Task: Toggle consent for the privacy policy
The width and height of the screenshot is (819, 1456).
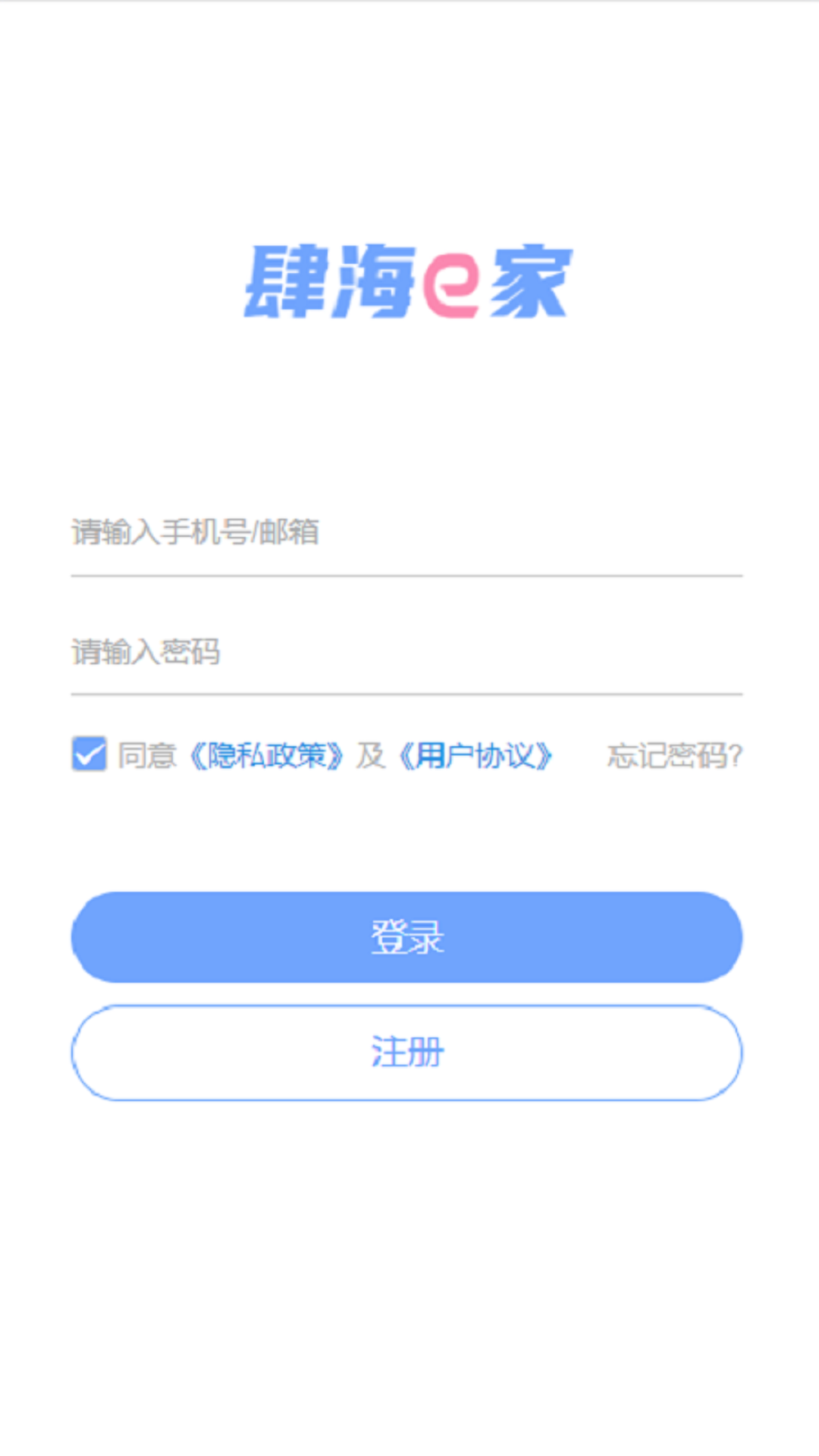Action: (89, 755)
